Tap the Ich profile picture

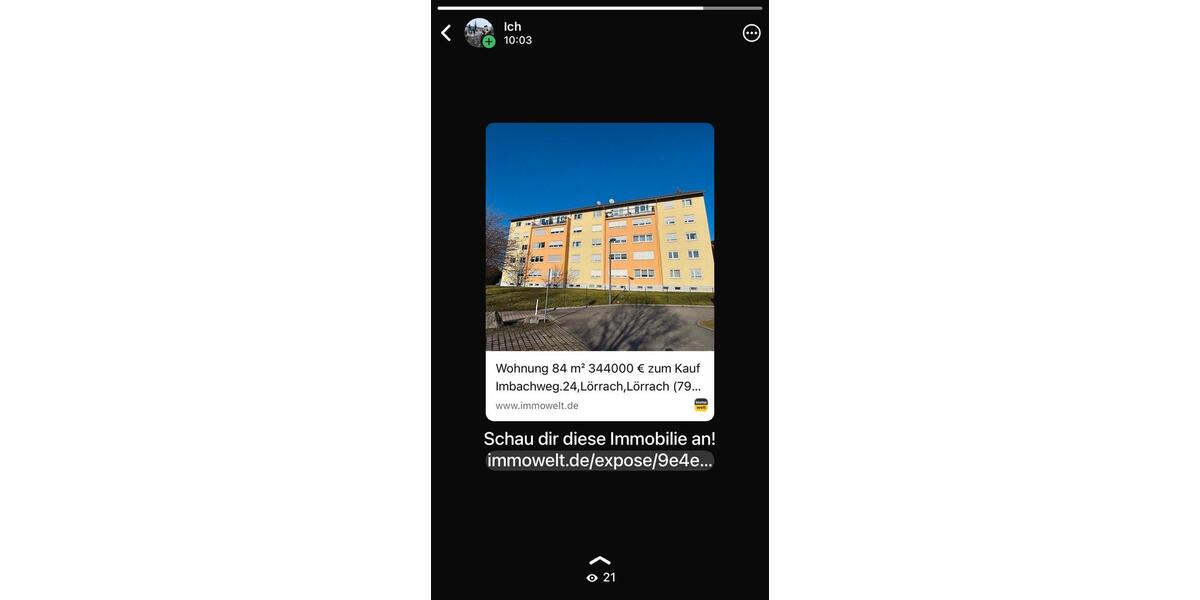479,33
